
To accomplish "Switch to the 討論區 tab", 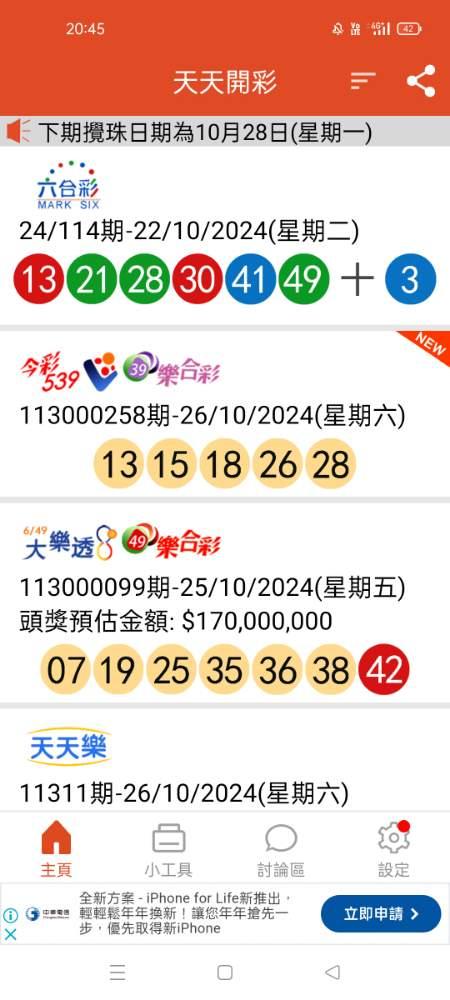I will [x=280, y=849].
